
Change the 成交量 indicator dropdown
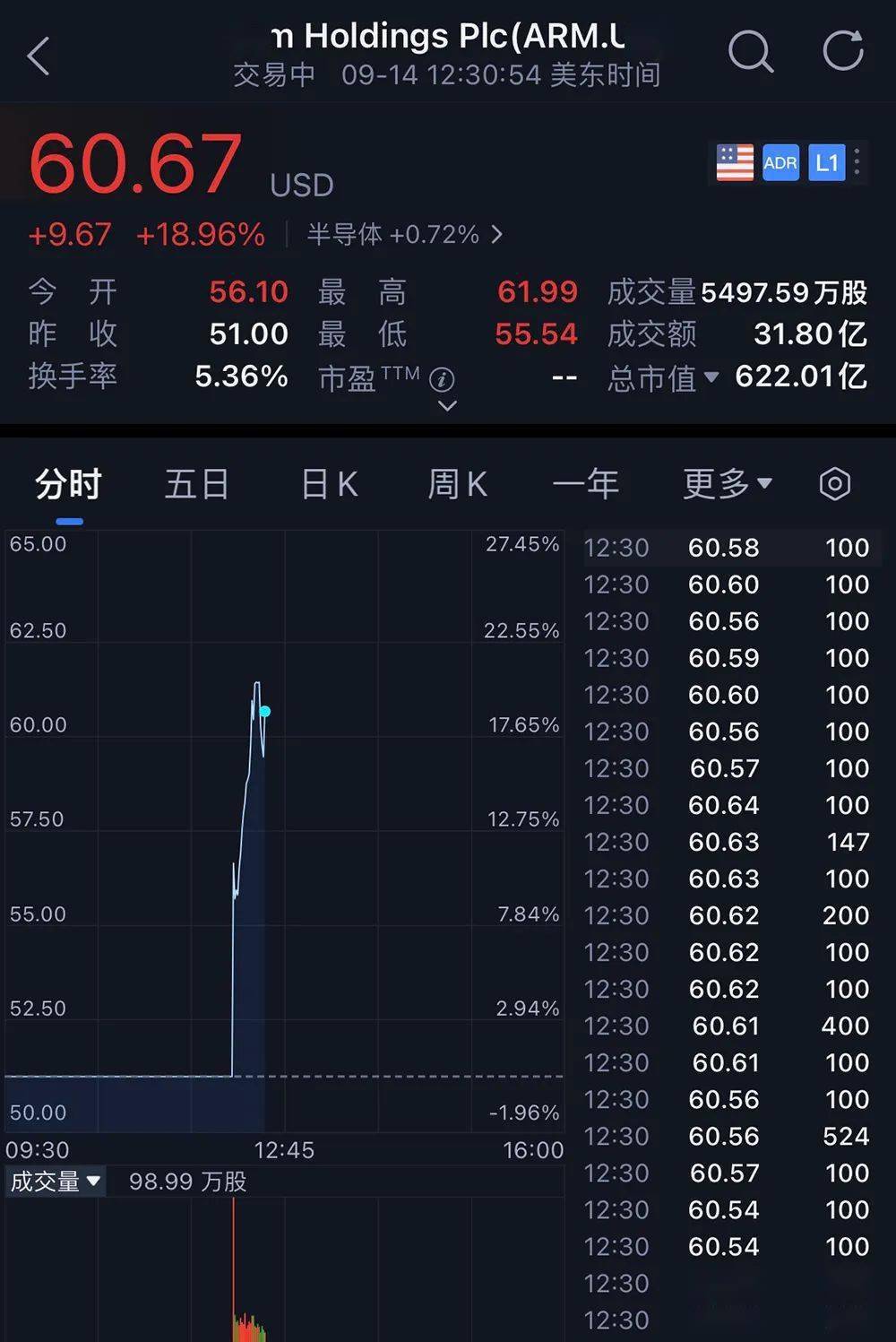pyautogui.click(x=55, y=1182)
